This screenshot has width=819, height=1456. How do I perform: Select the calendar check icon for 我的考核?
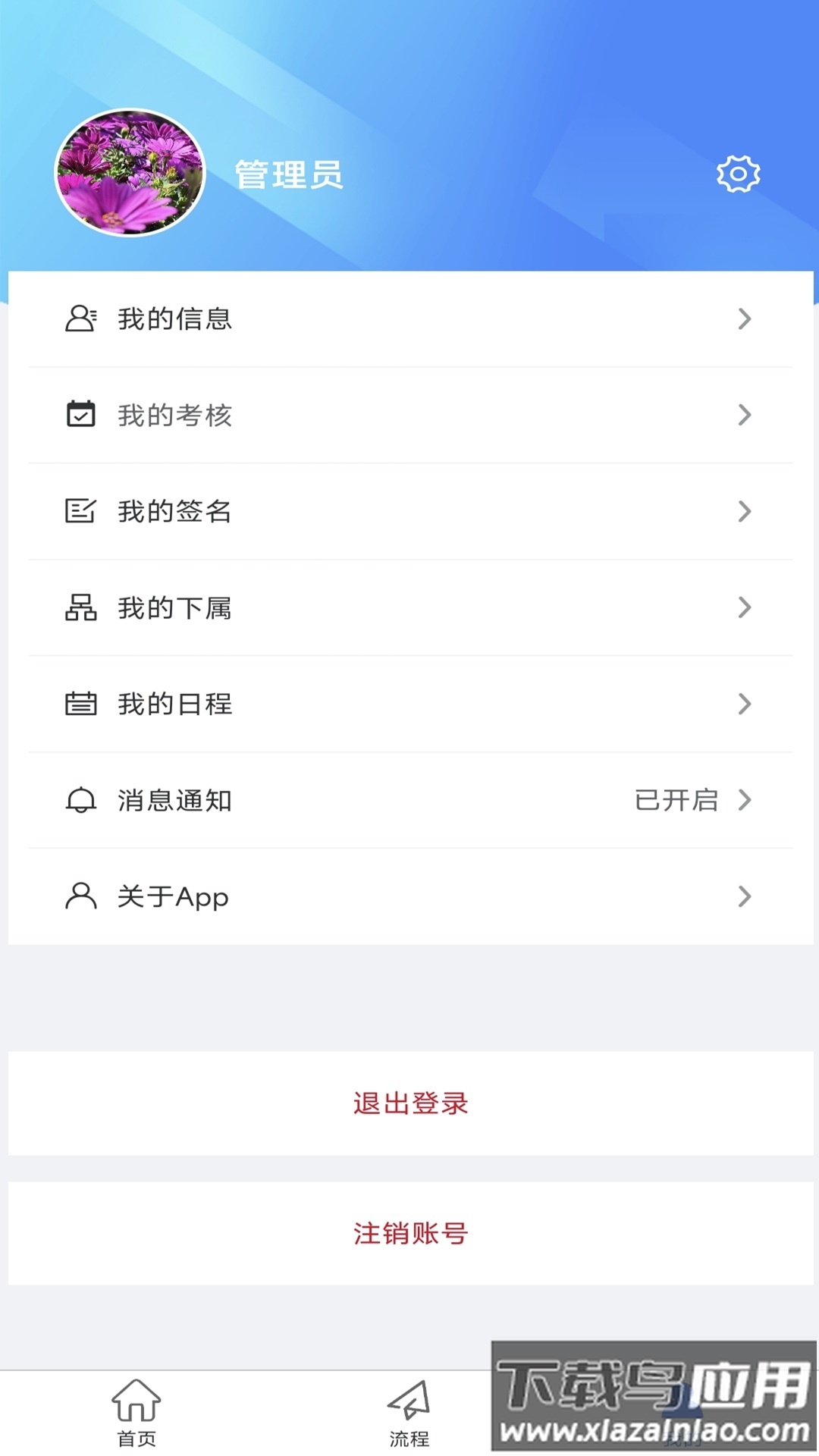coord(81,415)
